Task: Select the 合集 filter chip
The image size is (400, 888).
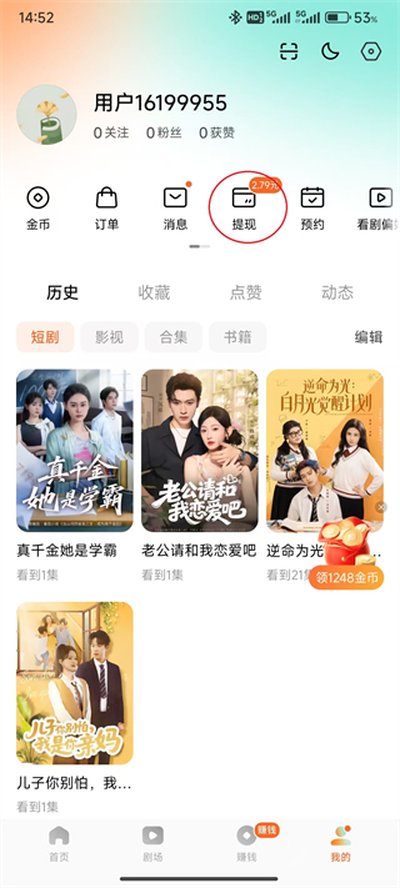Action: point(174,338)
